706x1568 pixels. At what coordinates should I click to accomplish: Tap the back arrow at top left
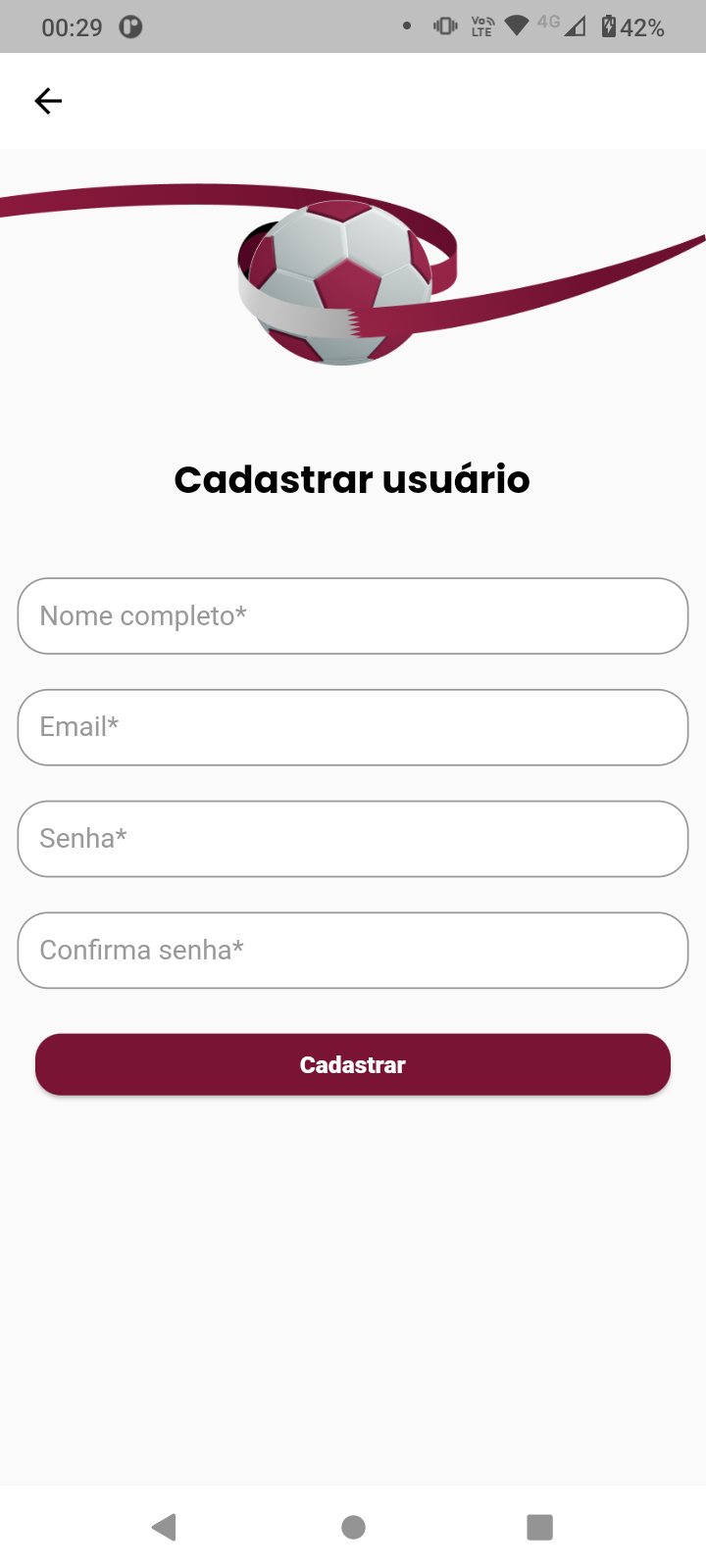pyautogui.click(x=48, y=101)
